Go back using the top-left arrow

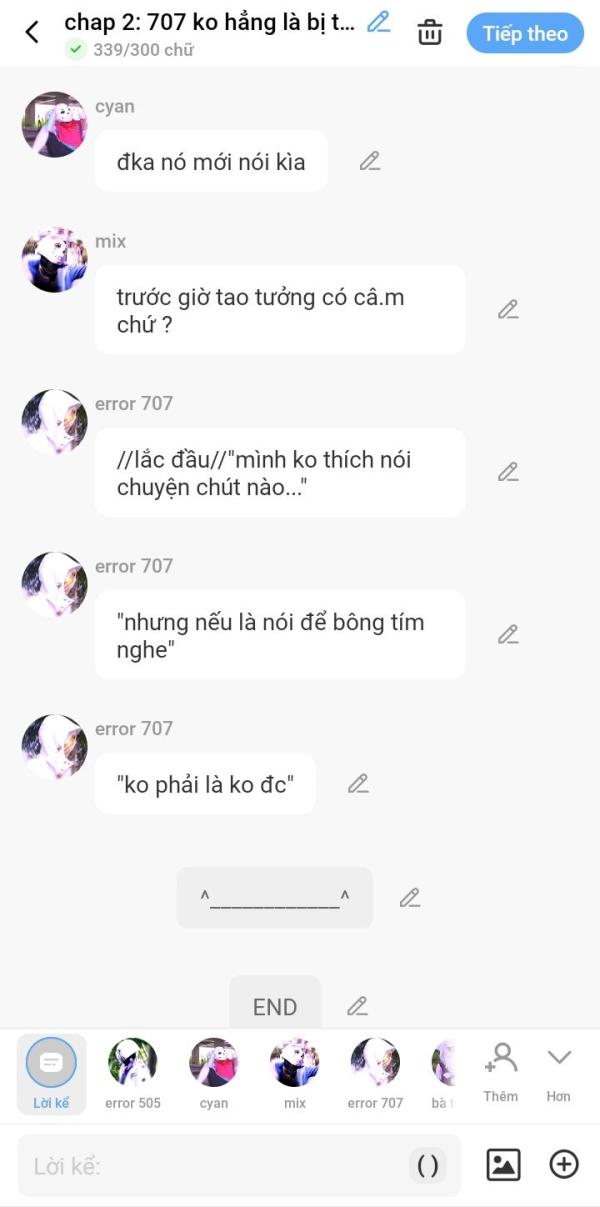click(32, 33)
